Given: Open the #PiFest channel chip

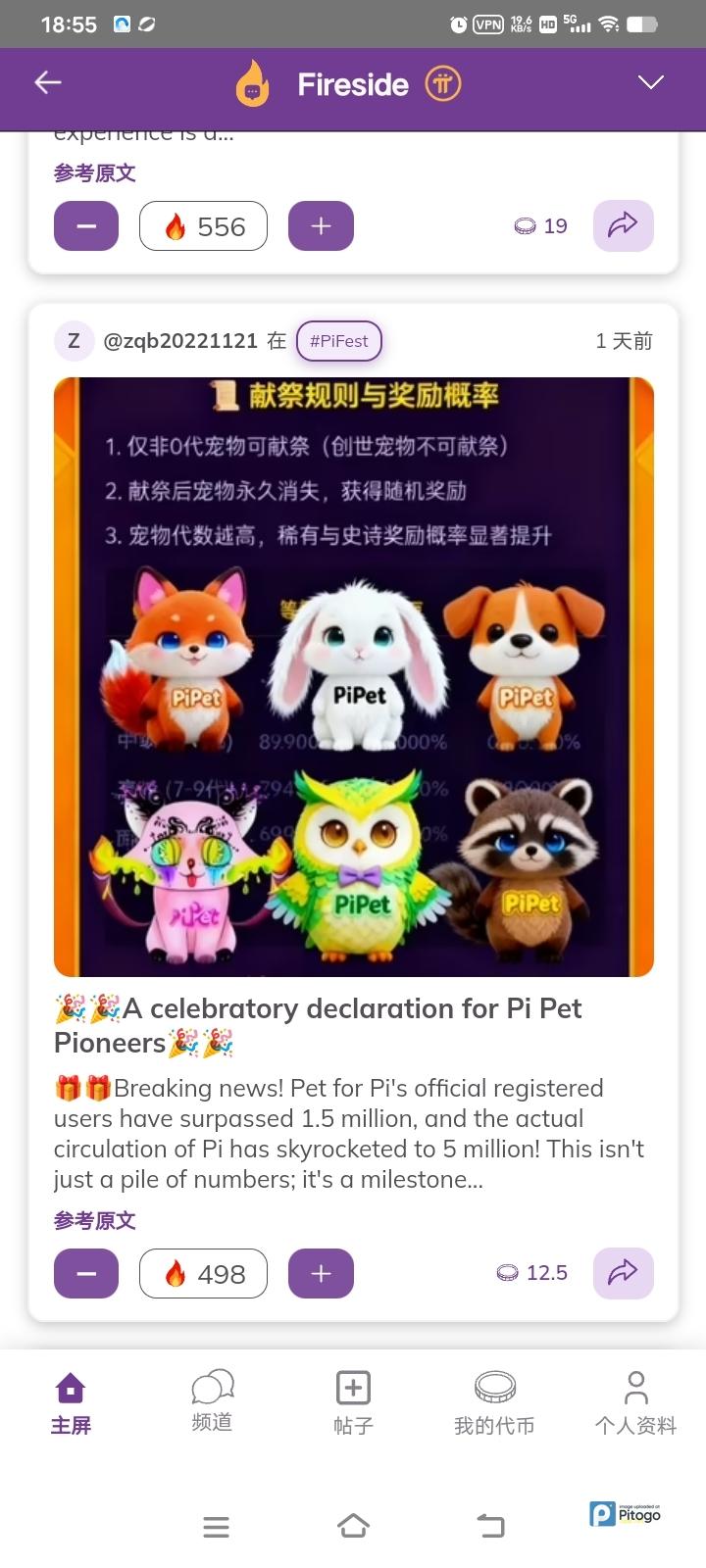Looking at the screenshot, I should pos(338,341).
